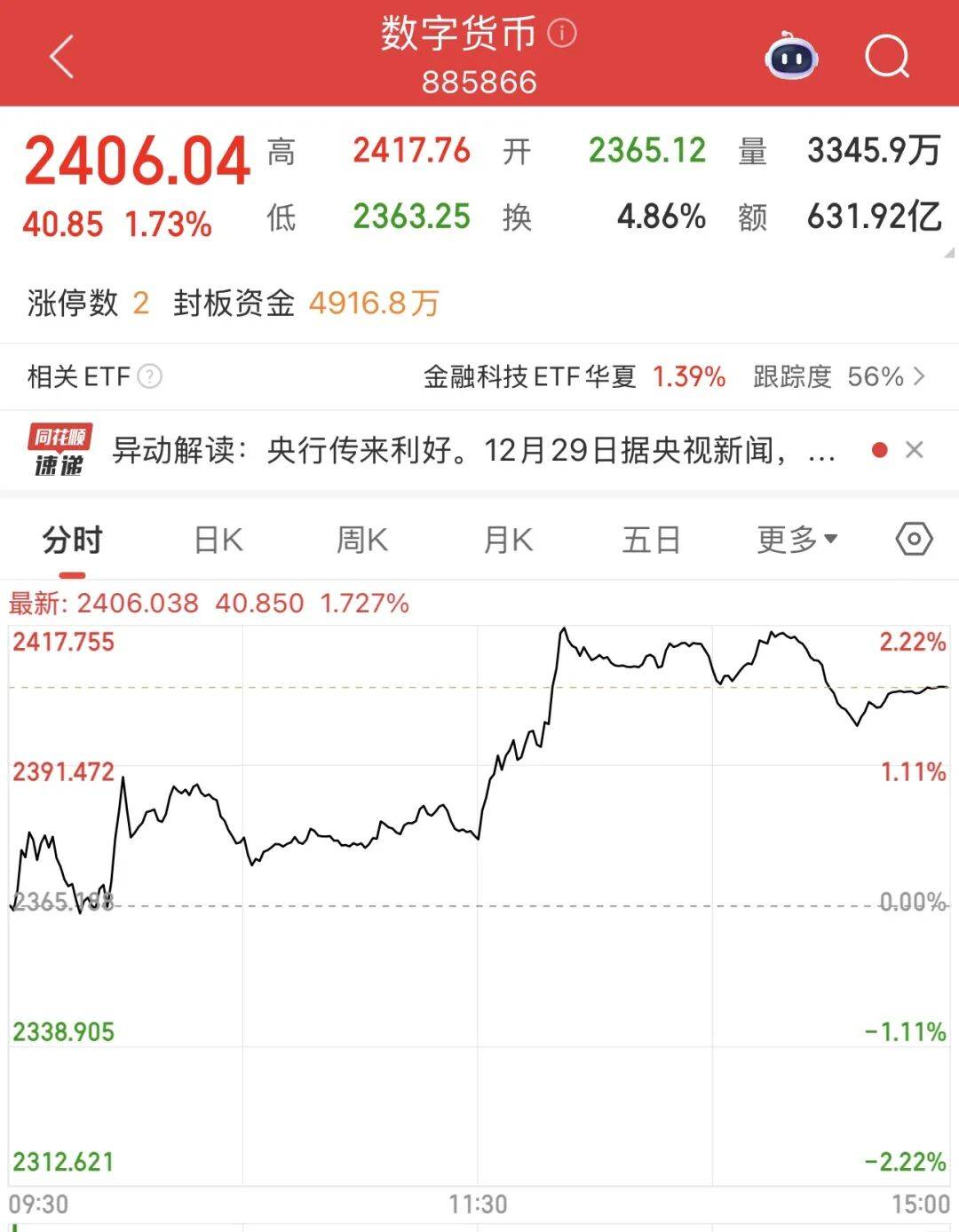
Task: Tap the help icon next to 相关ETF
Action: [150, 376]
